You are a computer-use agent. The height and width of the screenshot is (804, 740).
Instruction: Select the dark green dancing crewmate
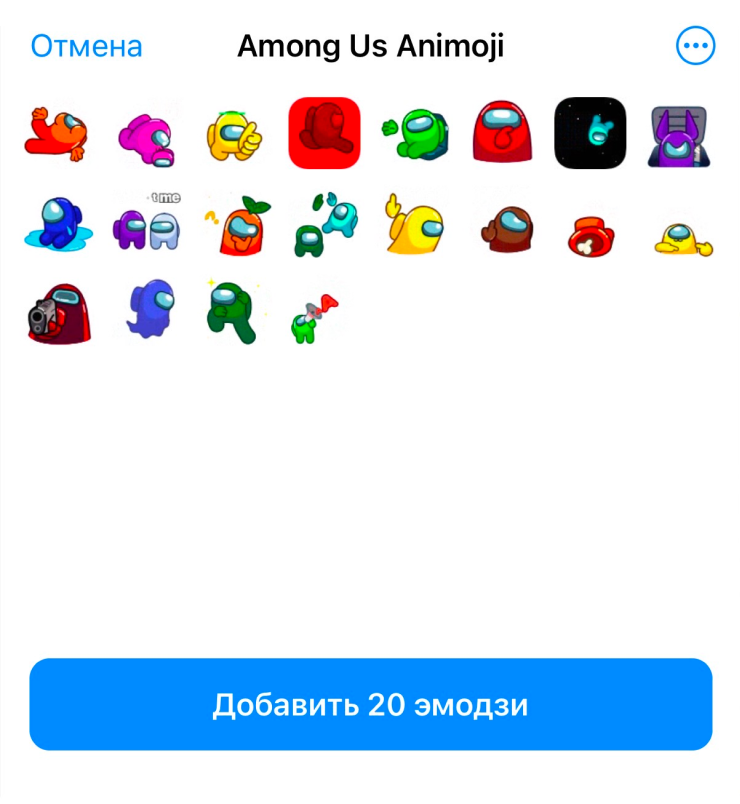(234, 312)
